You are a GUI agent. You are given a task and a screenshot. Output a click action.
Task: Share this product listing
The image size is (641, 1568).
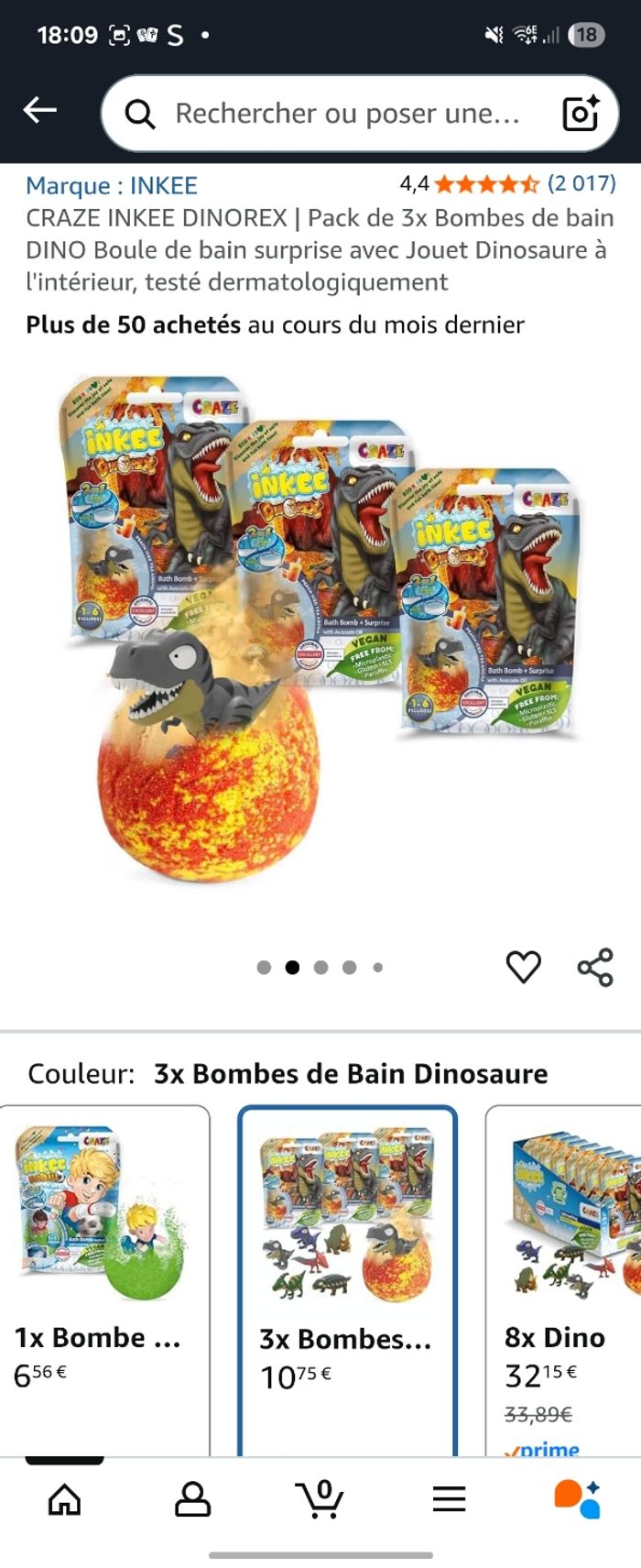pos(595,967)
